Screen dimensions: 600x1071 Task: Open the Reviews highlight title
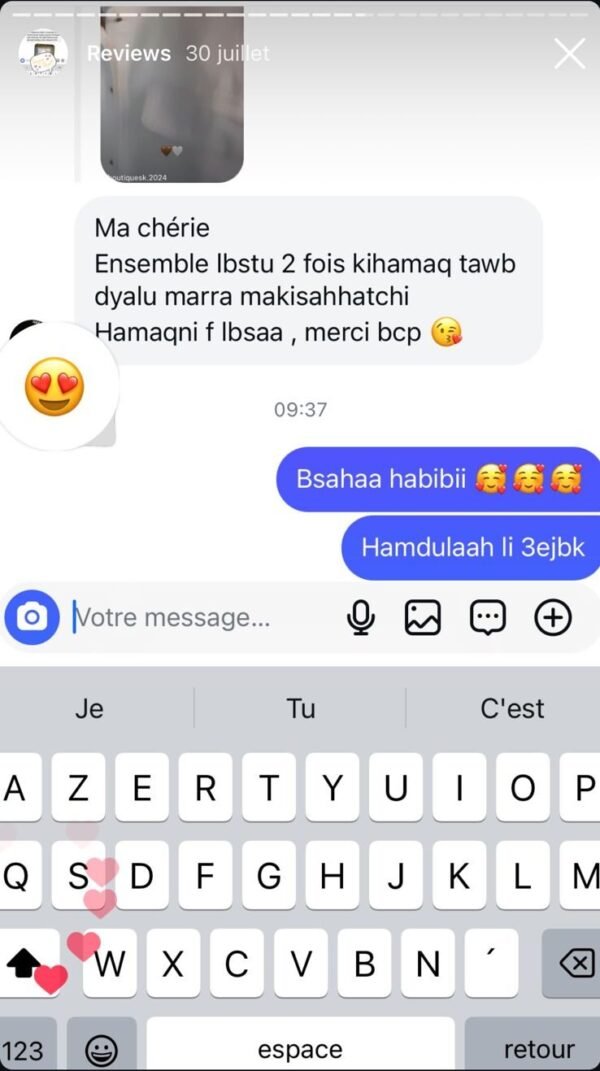(128, 54)
